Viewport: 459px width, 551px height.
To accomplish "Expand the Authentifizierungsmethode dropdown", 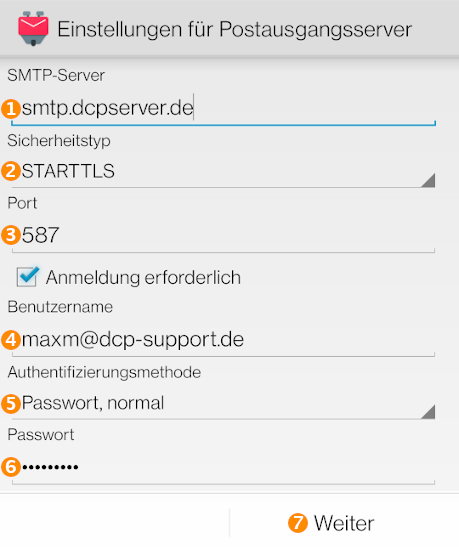I will (224, 403).
